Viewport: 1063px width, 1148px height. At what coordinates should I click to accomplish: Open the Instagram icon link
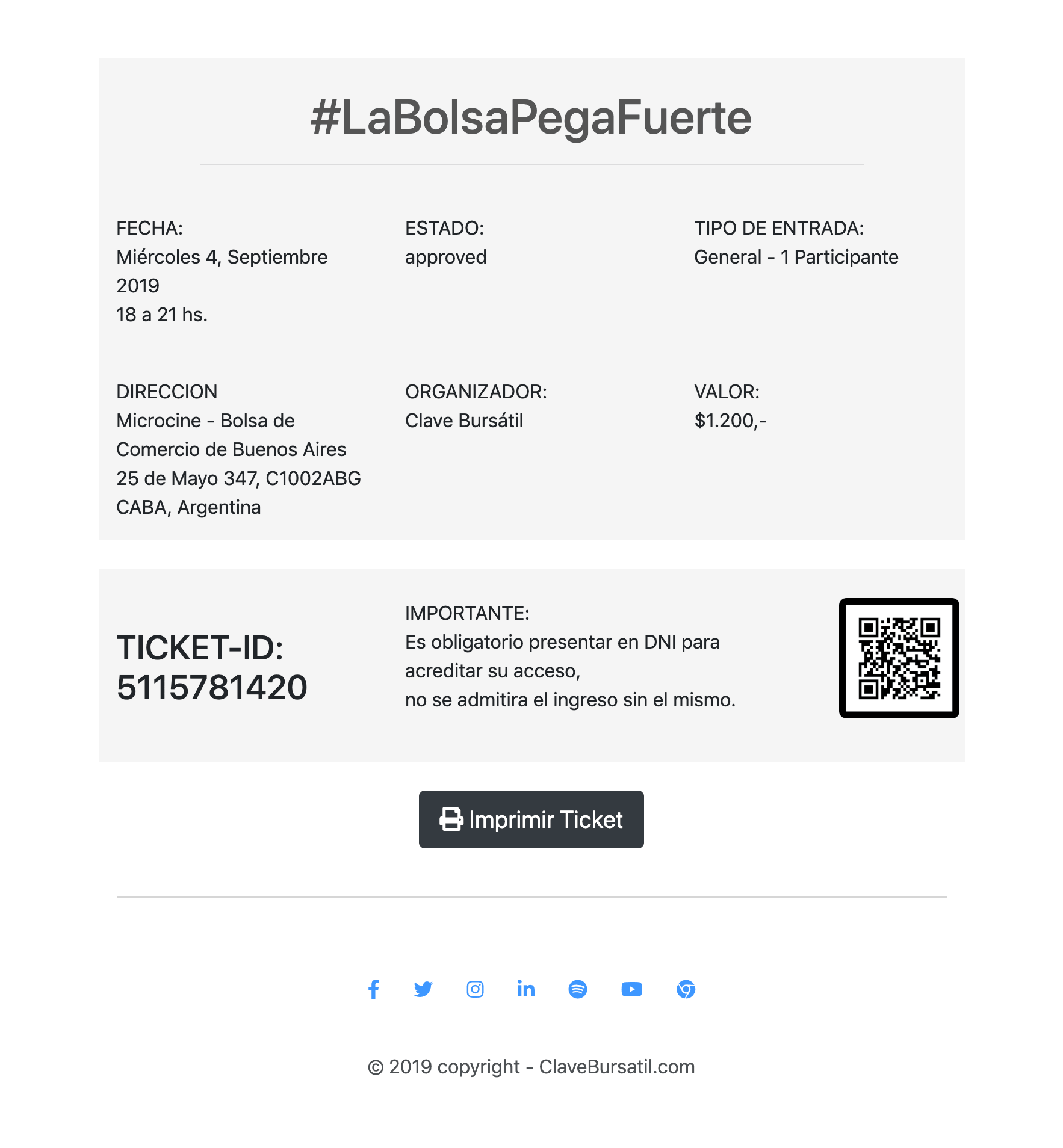(475, 989)
